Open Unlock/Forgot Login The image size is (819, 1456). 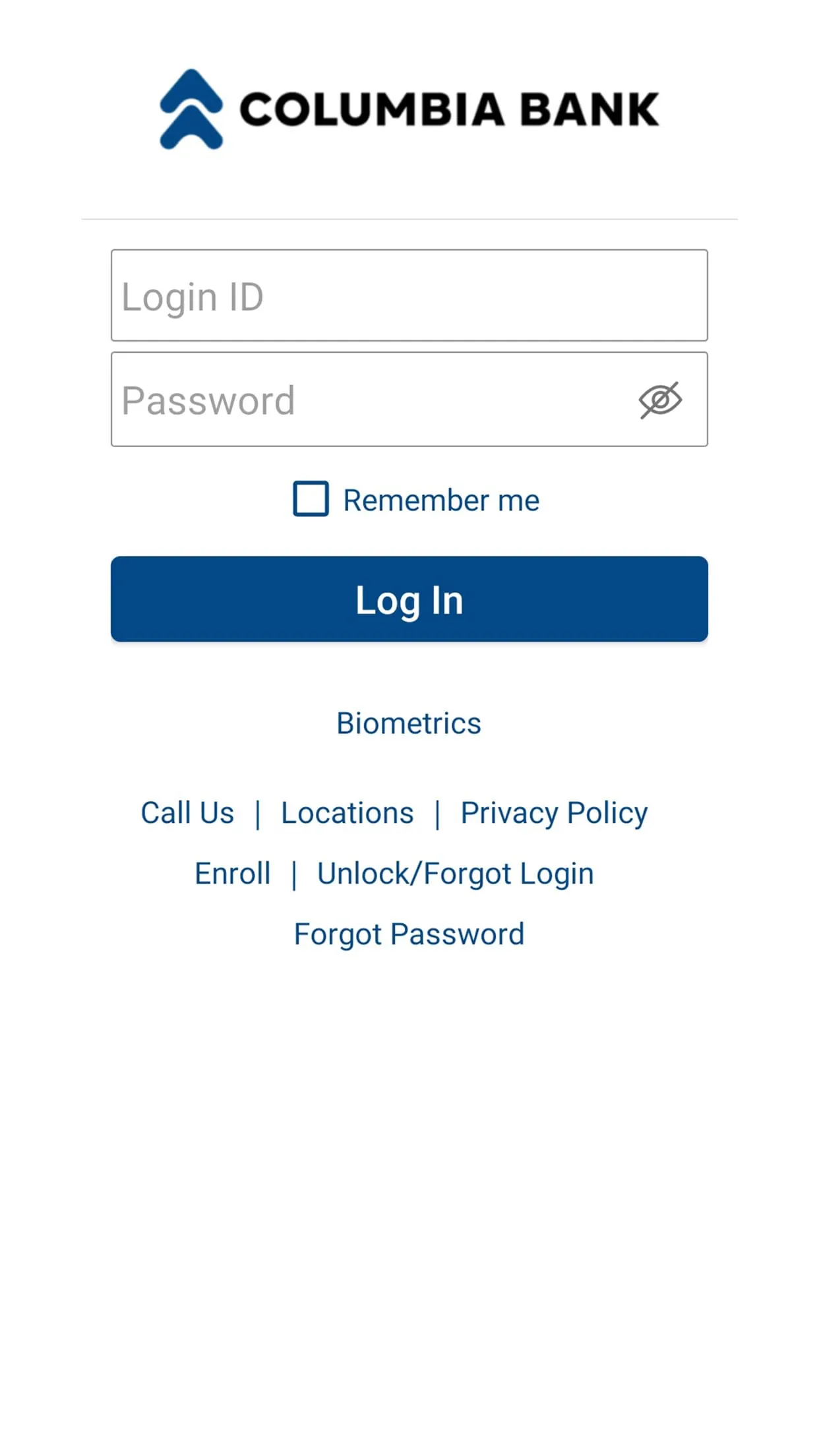point(455,872)
